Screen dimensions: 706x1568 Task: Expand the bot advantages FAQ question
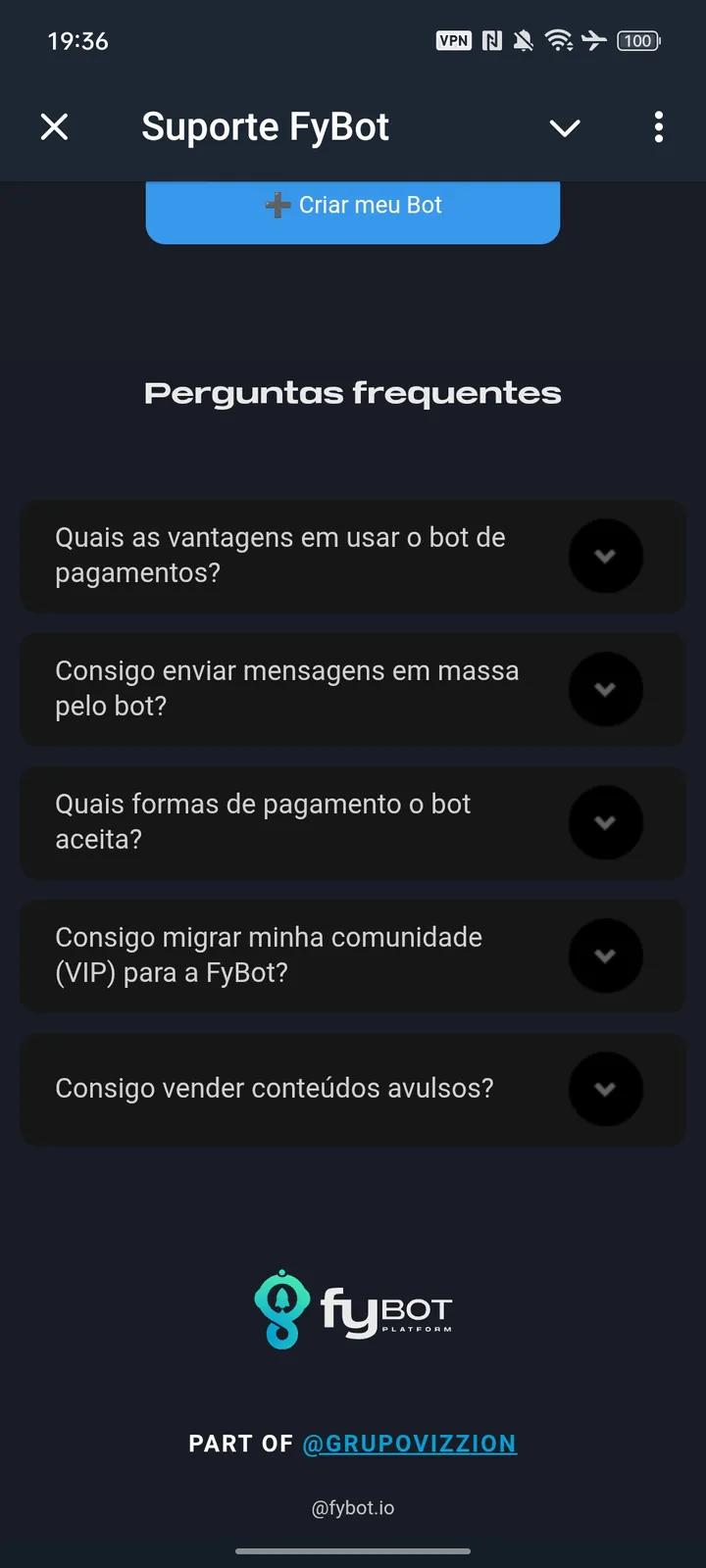point(605,556)
